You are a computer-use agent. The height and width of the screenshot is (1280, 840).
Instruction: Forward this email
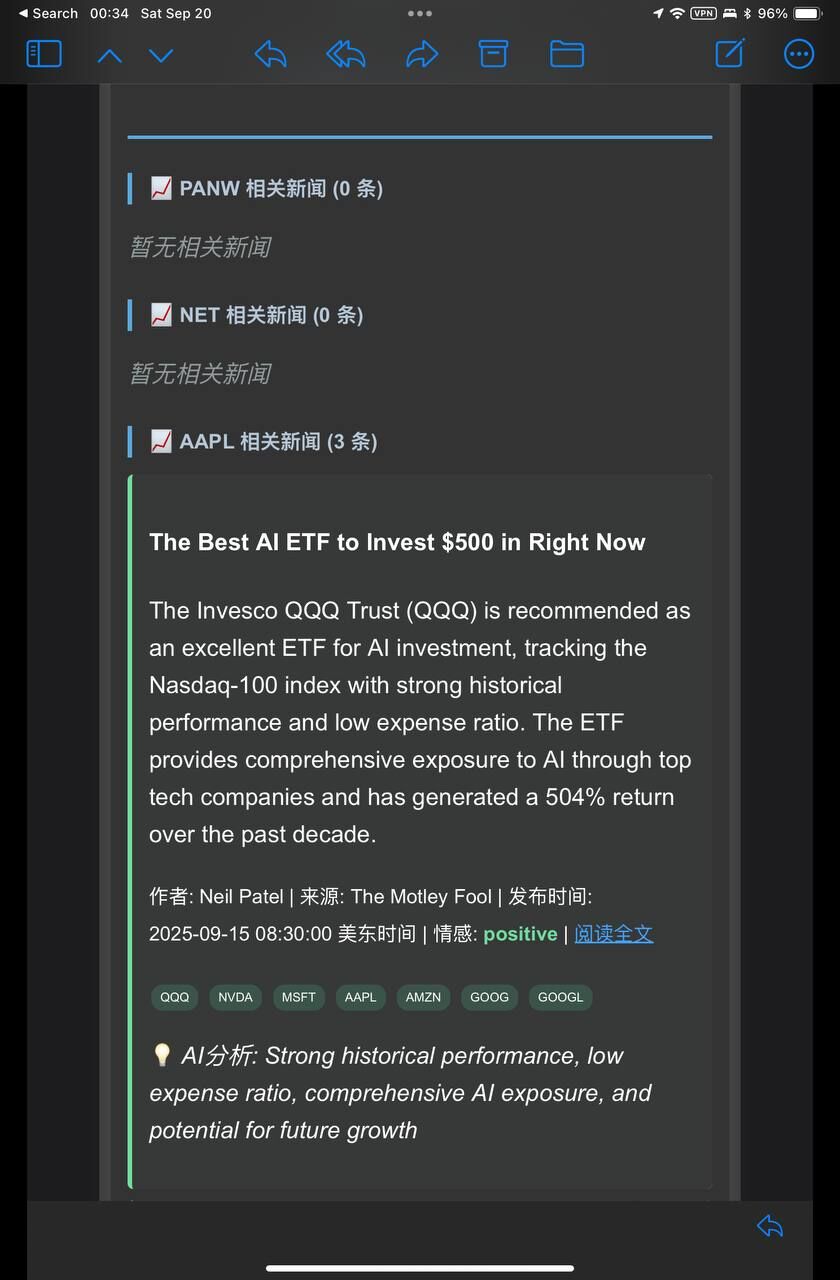422,54
